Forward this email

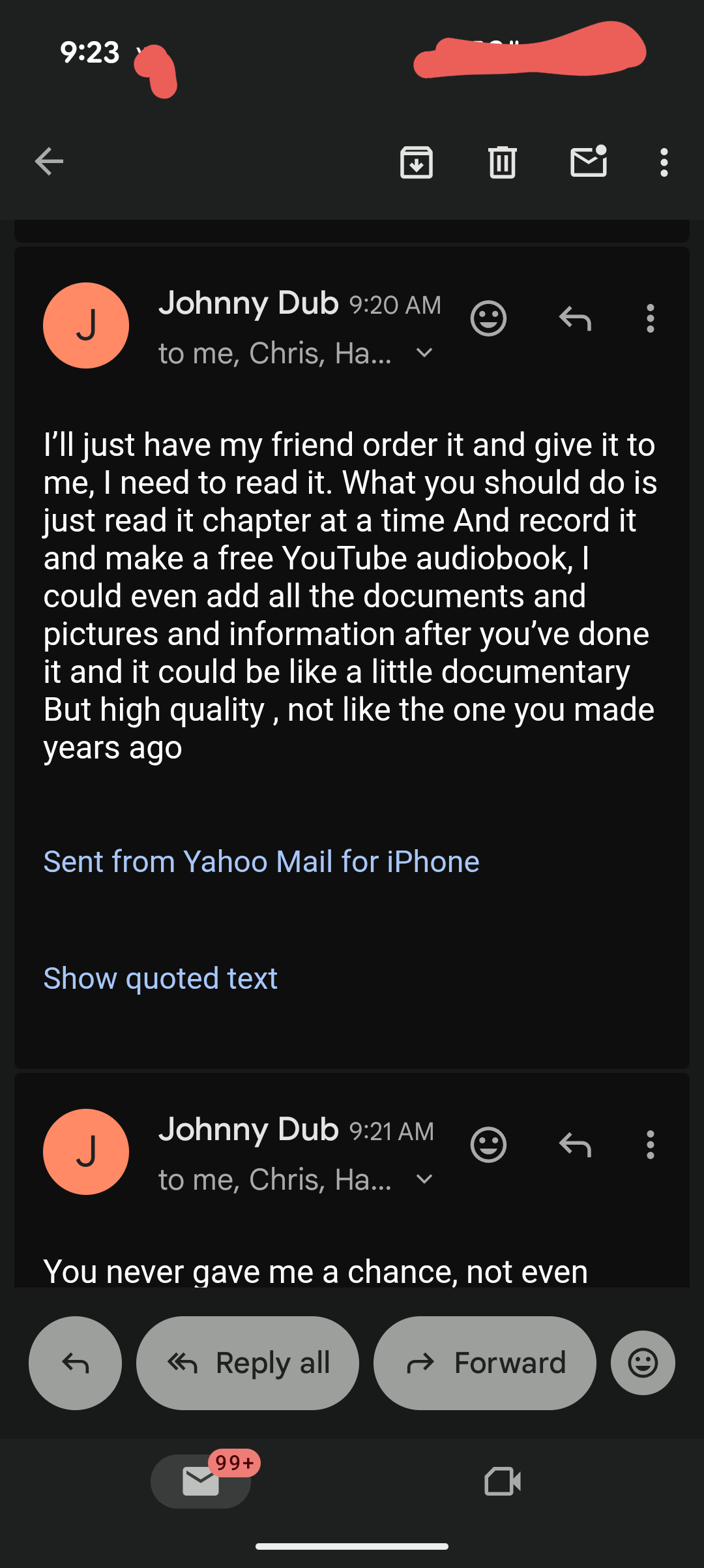pyautogui.click(x=485, y=1363)
